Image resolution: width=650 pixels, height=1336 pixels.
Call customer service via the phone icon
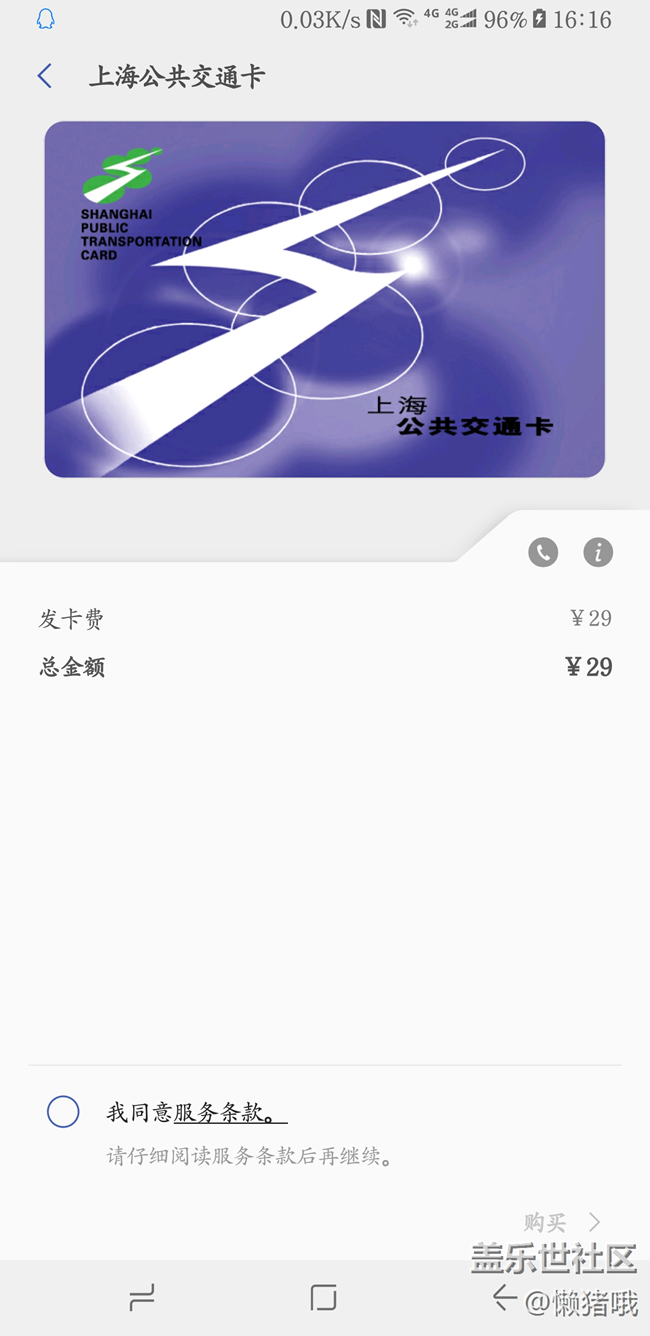pyautogui.click(x=543, y=552)
